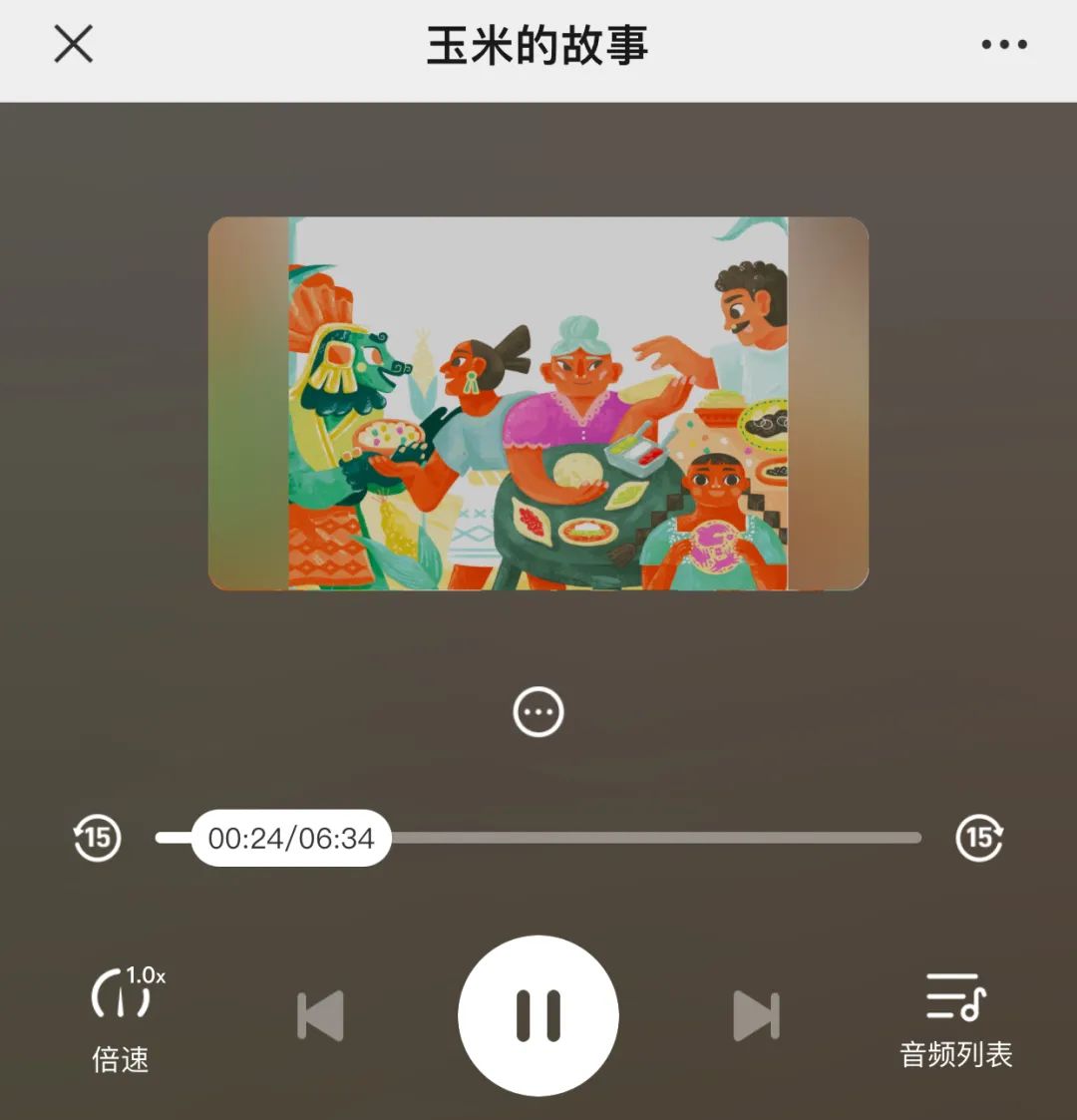
Task: Skip forward 15 seconds
Action: (979, 838)
